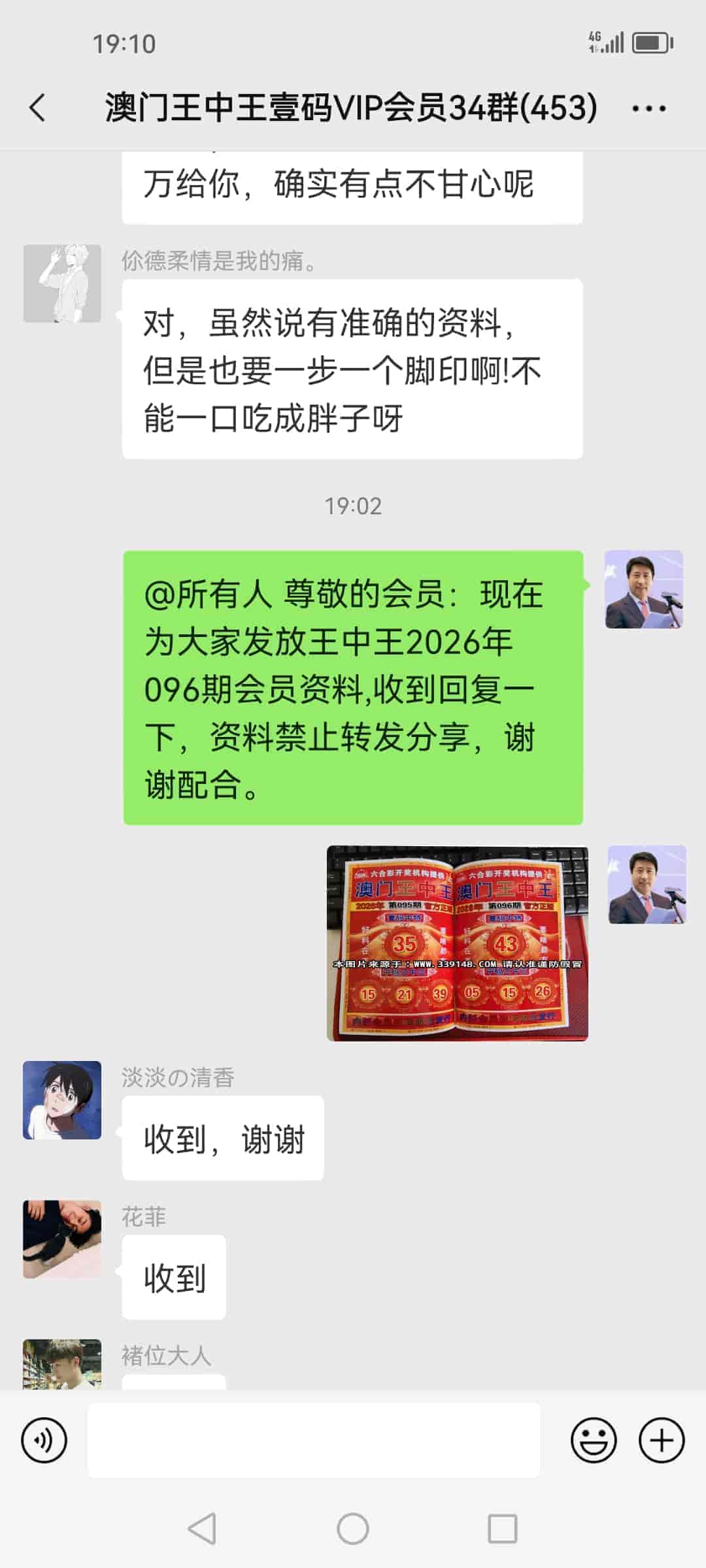This screenshot has height=1568, width=706.
Task: View avatar of 褚位大人
Action: pyautogui.click(x=62, y=1364)
